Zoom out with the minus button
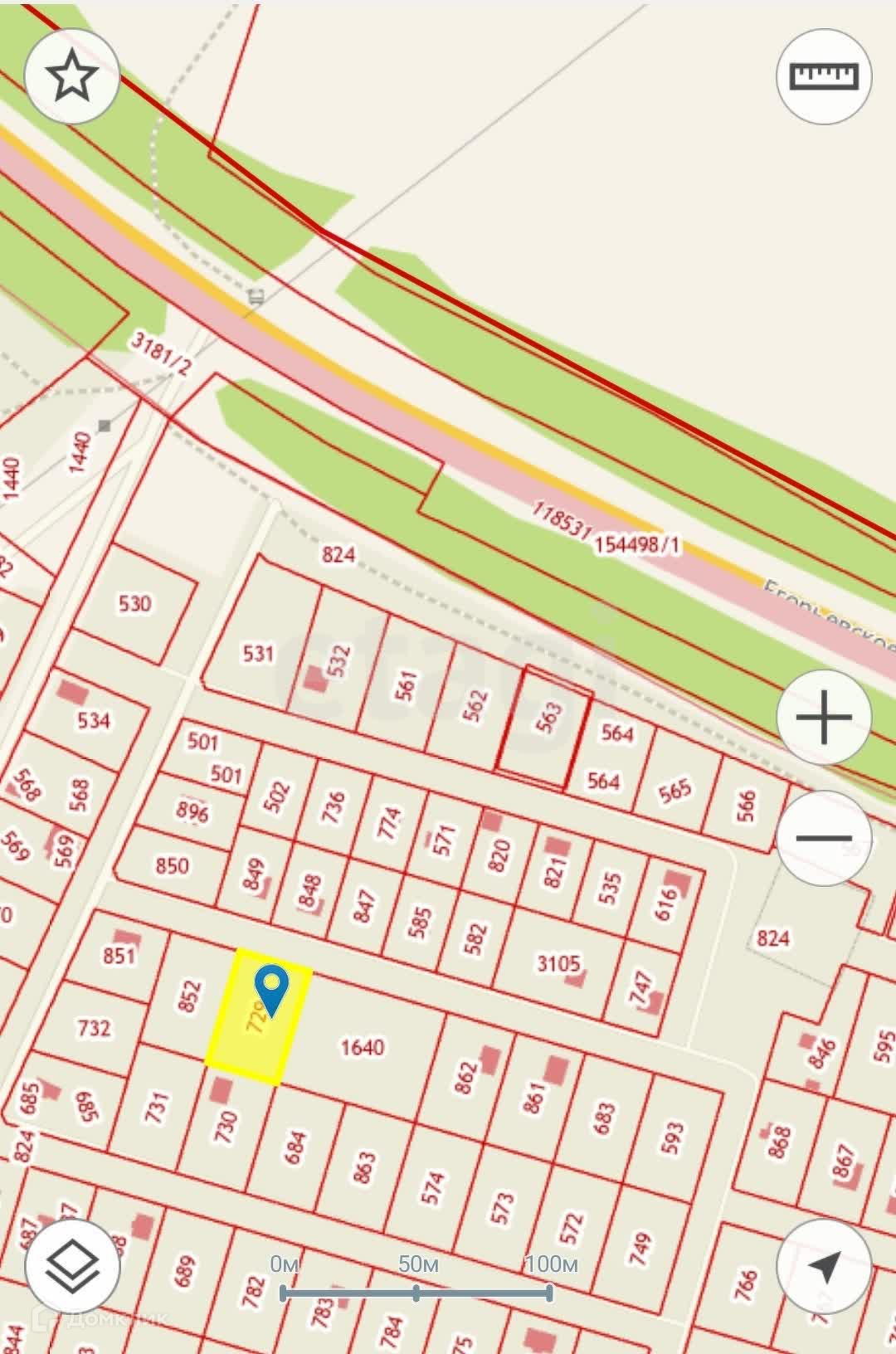Viewport: 896px width, 1354px height. click(x=823, y=838)
